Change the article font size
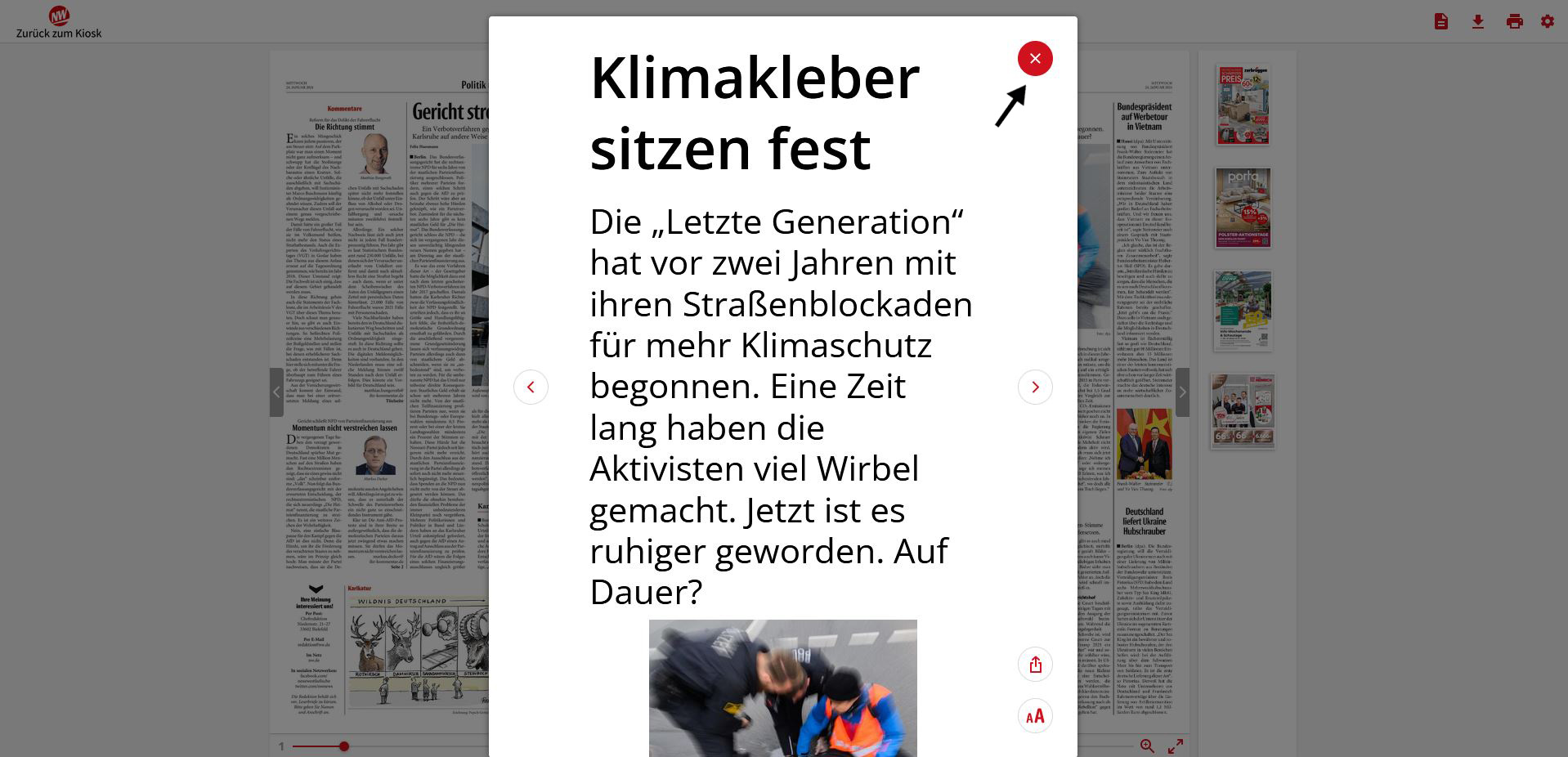The width and height of the screenshot is (1568, 757). [1035, 716]
